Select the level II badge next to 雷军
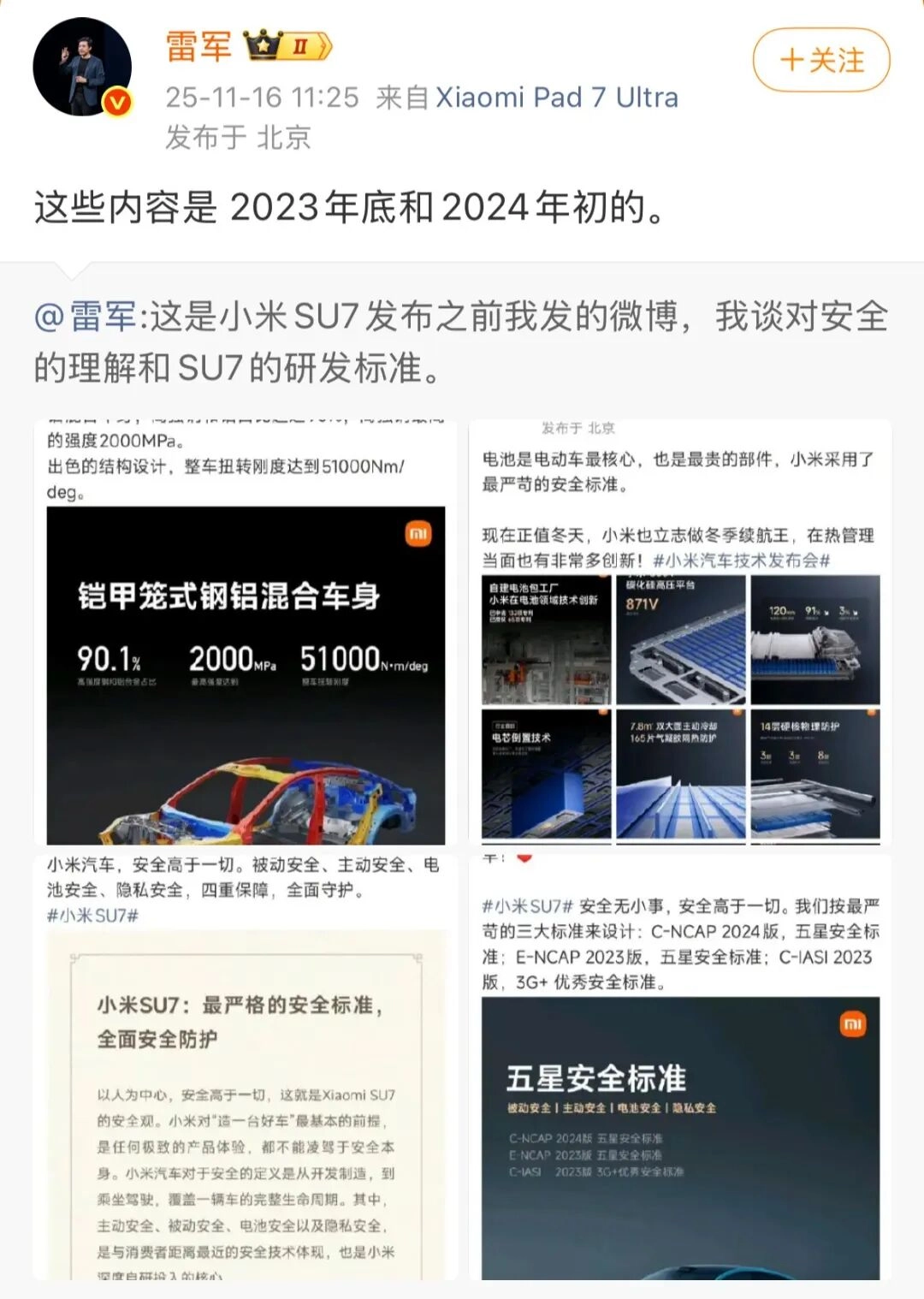Image resolution: width=924 pixels, height=1299 pixels. (x=299, y=44)
